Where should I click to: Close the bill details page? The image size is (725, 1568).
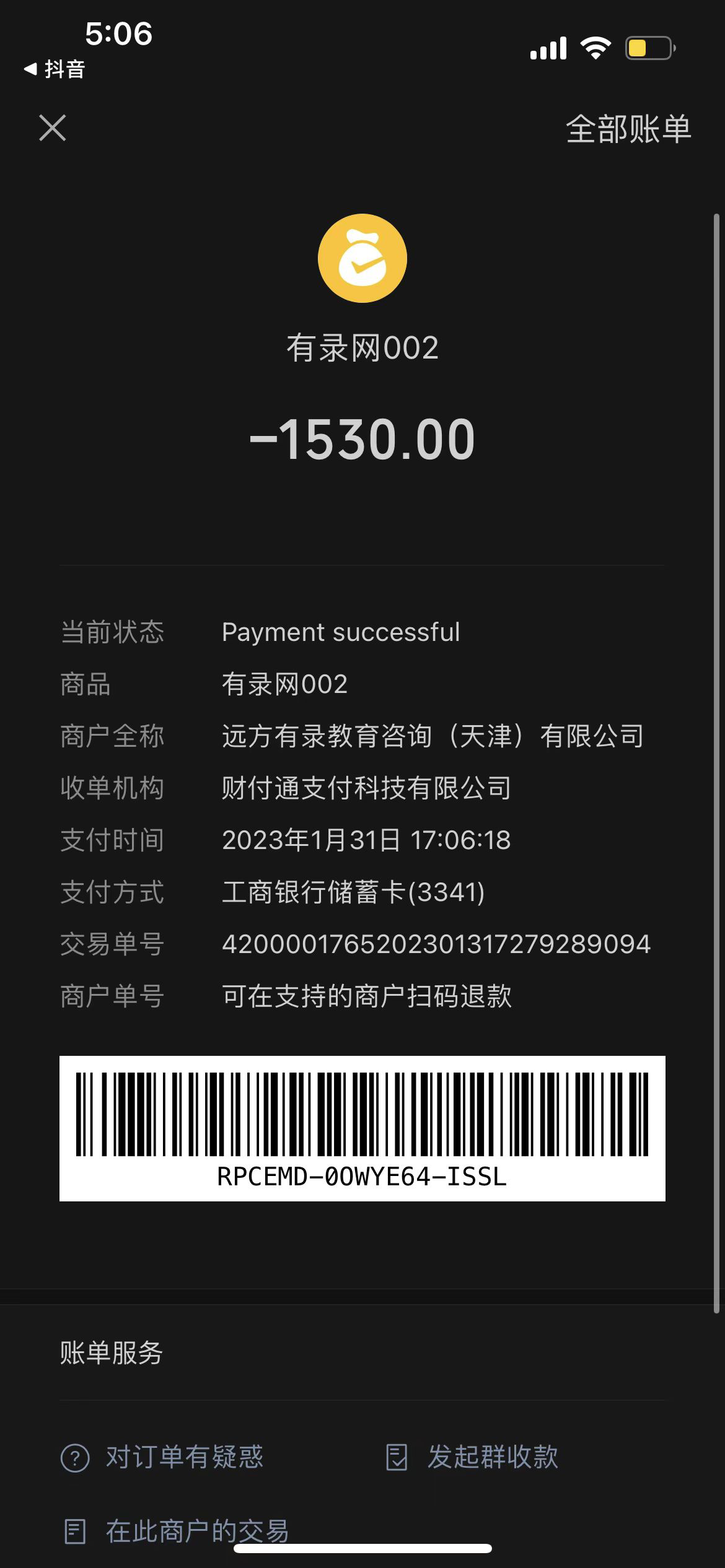(52, 128)
